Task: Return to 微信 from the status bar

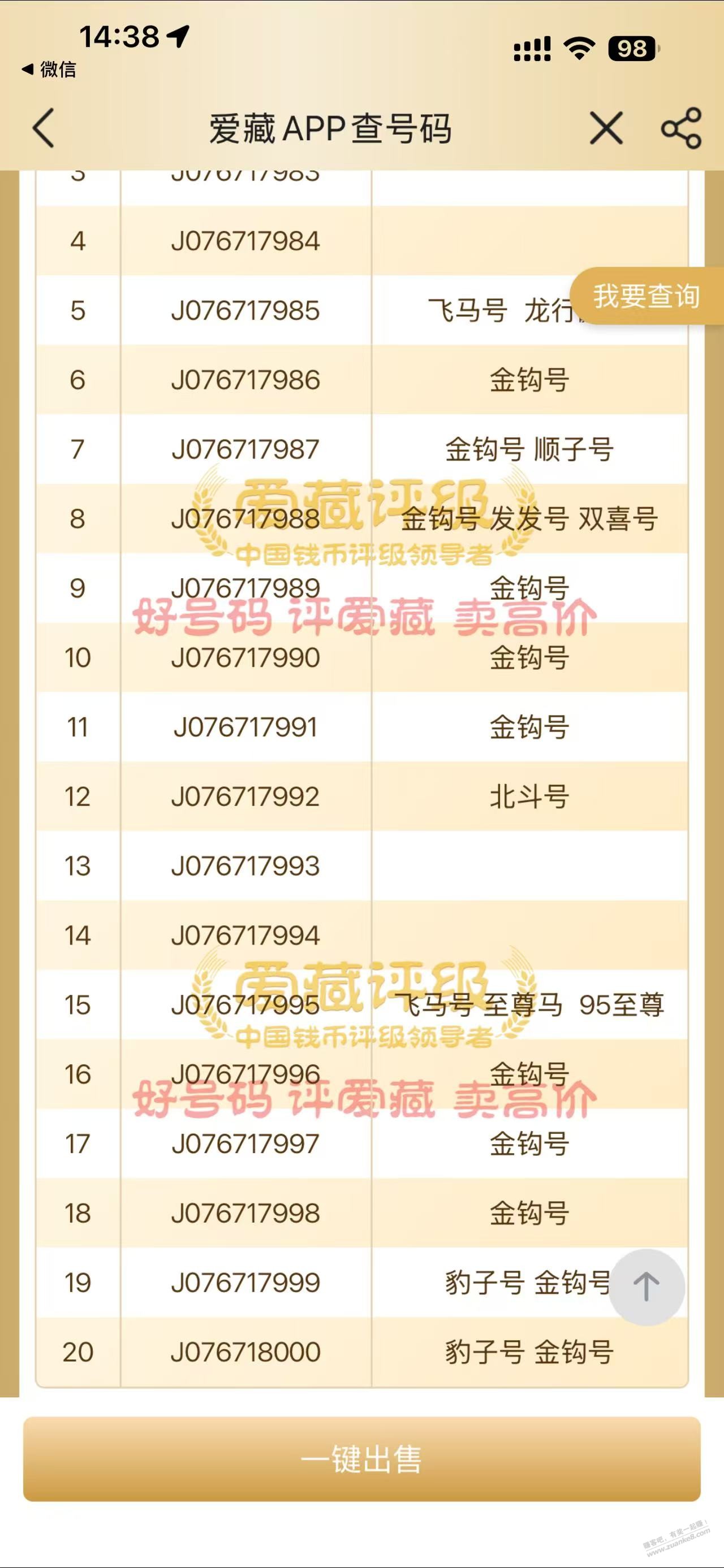Action: point(49,70)
